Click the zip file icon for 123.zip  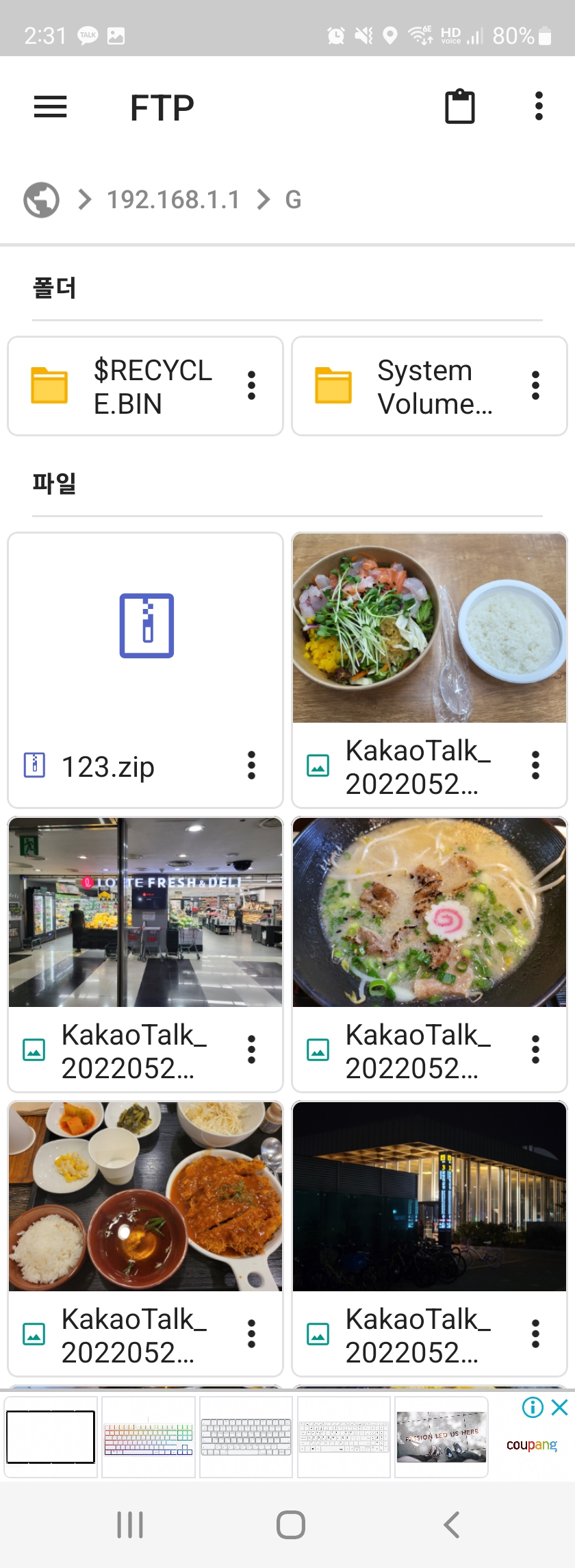[x=144, y=627]
